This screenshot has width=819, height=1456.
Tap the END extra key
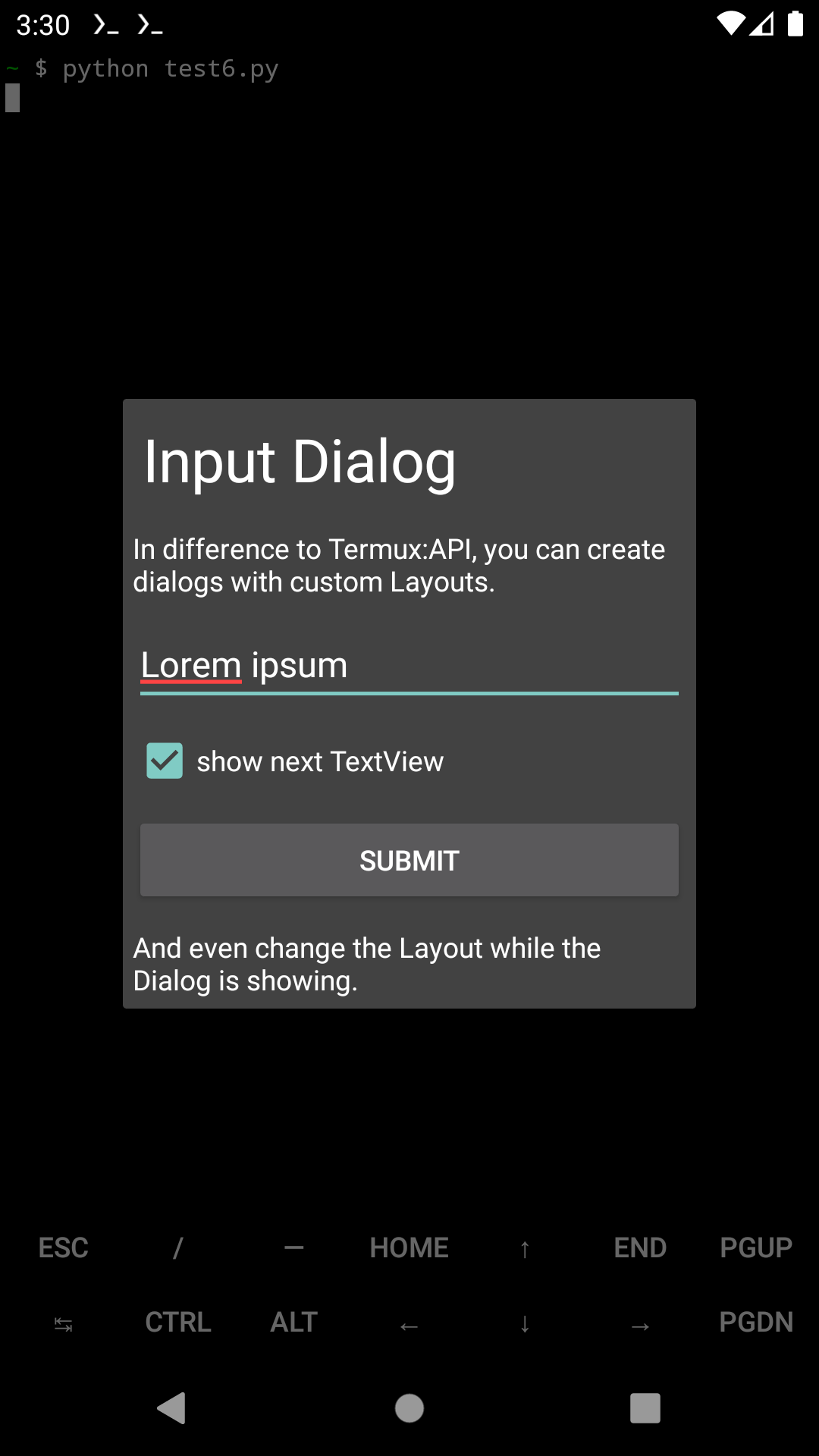[640, 1247]
